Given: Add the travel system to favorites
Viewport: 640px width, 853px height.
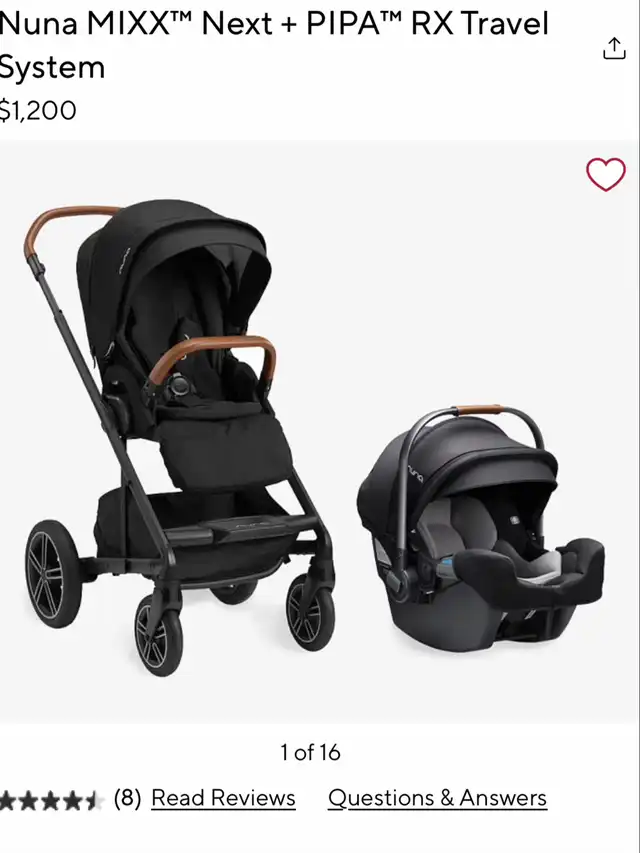Looking at the screenshot, I should [x=605, y=175].
